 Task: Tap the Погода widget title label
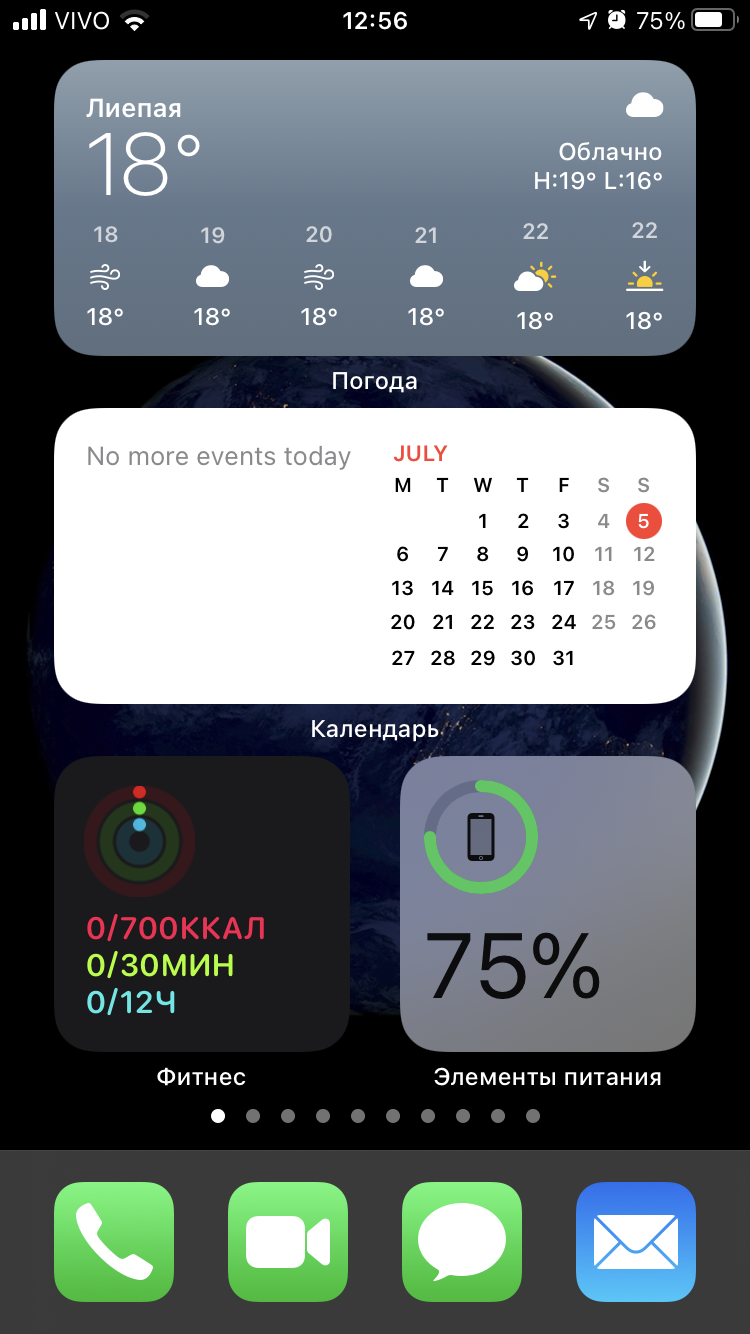[375, 381]
